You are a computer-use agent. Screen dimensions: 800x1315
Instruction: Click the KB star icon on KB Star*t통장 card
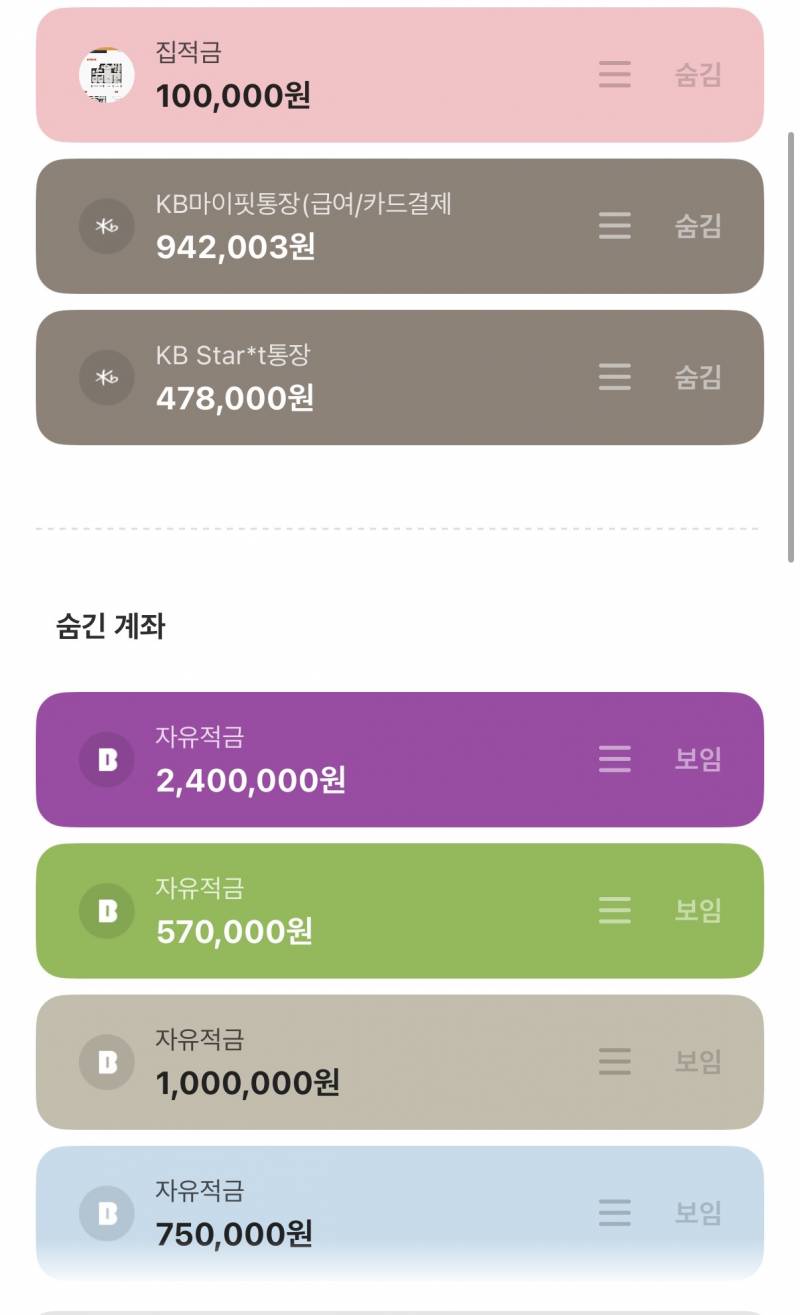click(x=106, y=377)
